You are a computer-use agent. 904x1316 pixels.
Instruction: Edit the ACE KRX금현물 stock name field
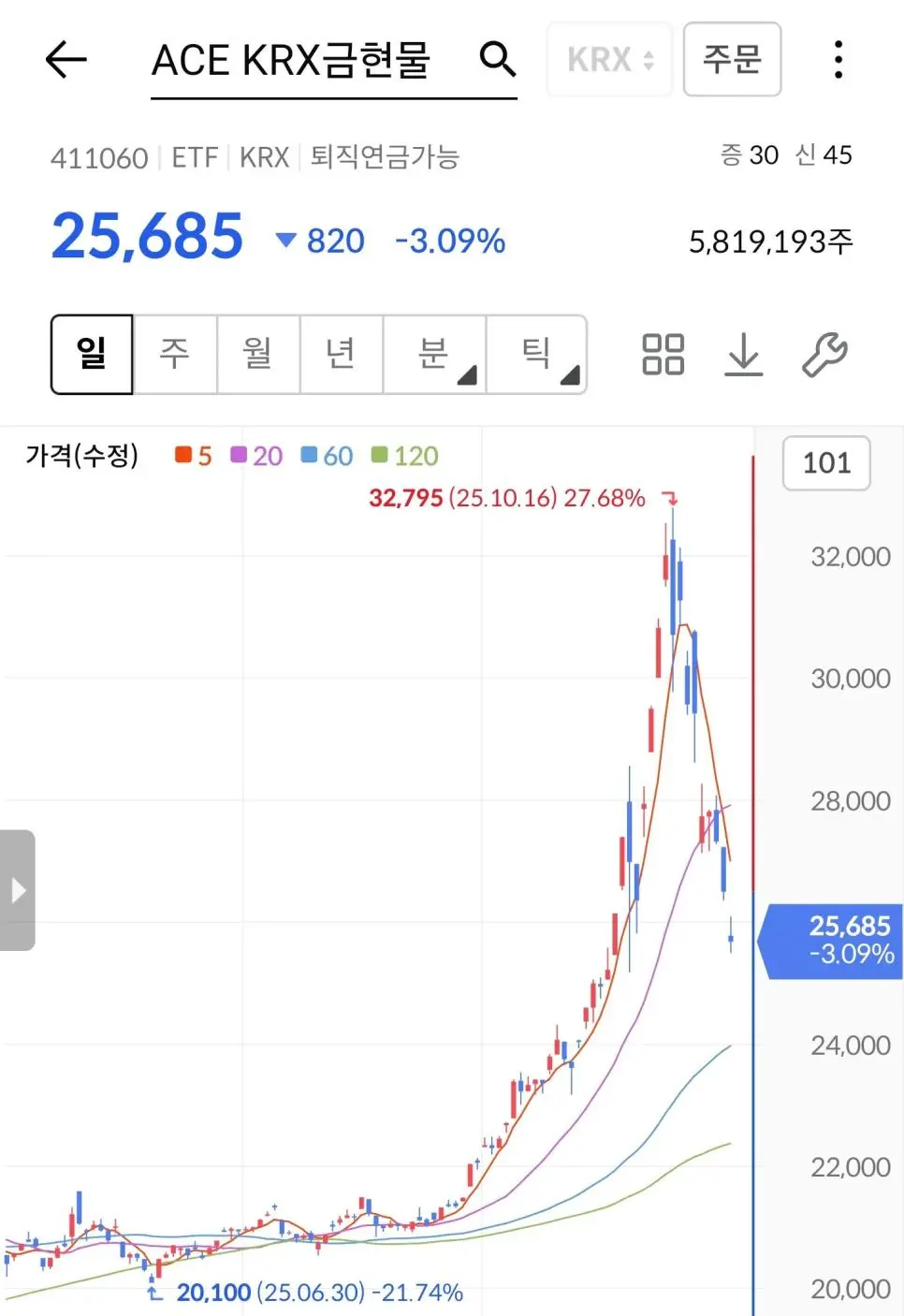coord(290,61)
